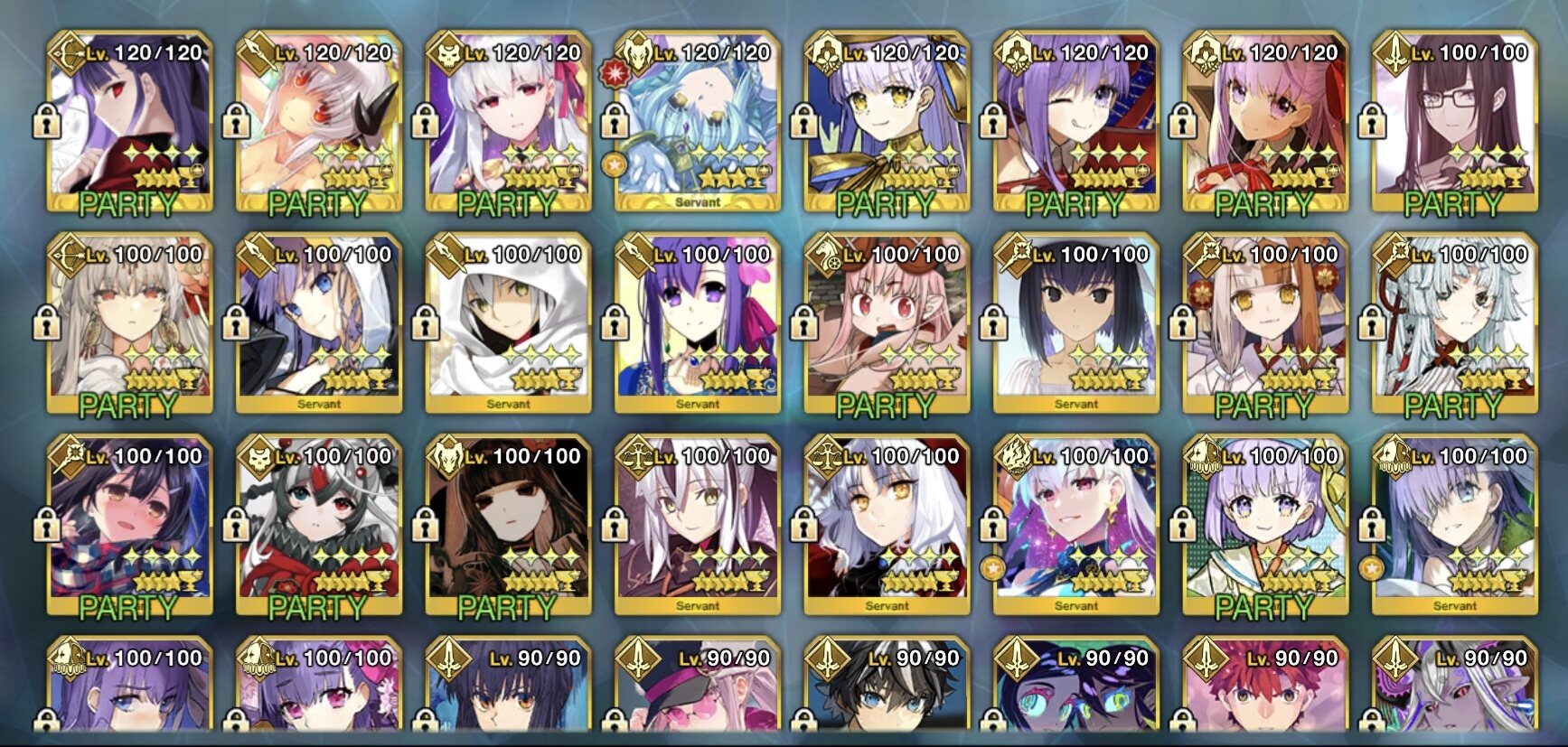
Task: Open the Lv. 100/100 servant wearing glasses
Action: pyautogui.click(x=1453, y=122)
